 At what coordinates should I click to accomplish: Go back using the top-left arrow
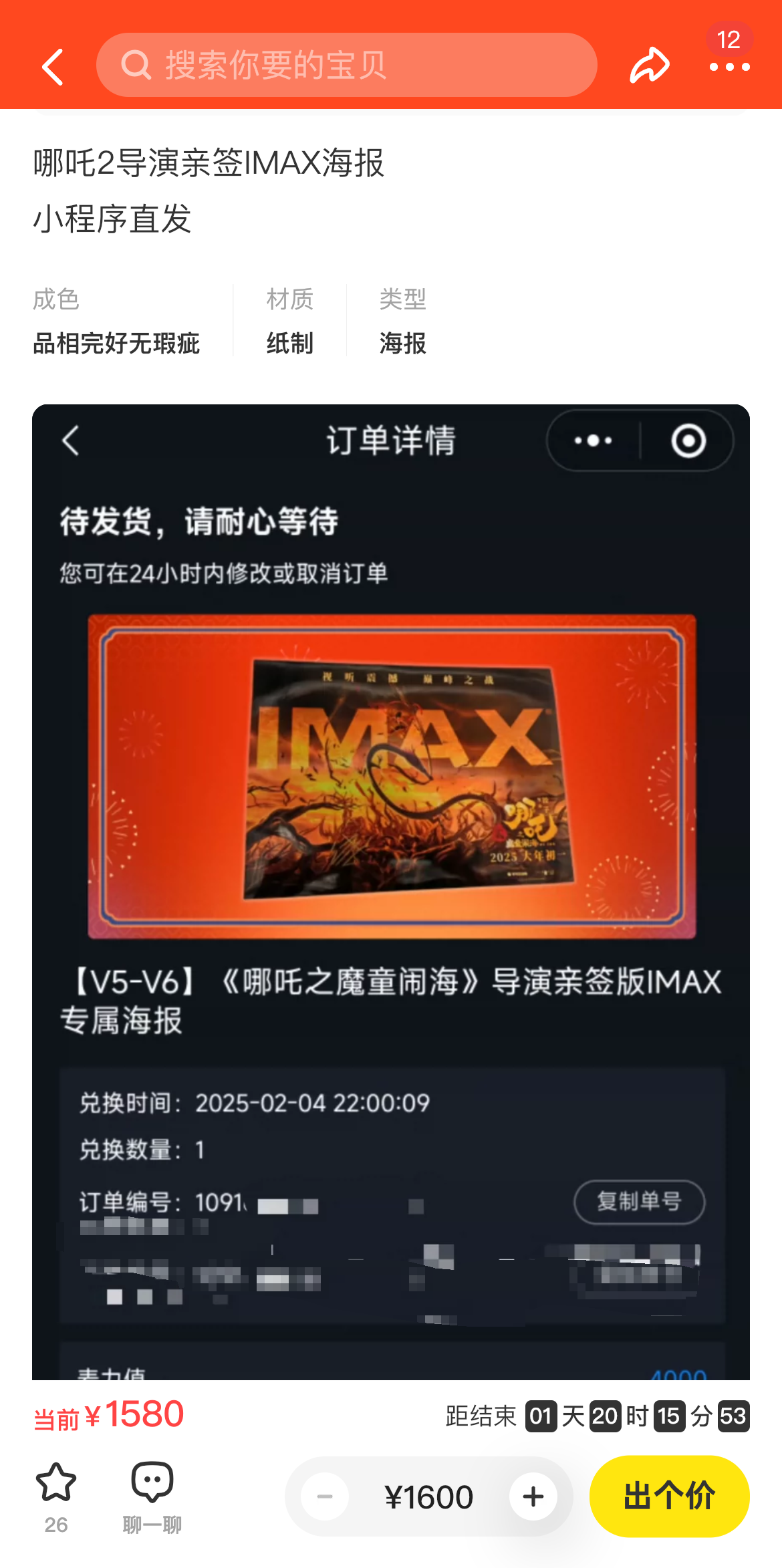coord(53,66)
